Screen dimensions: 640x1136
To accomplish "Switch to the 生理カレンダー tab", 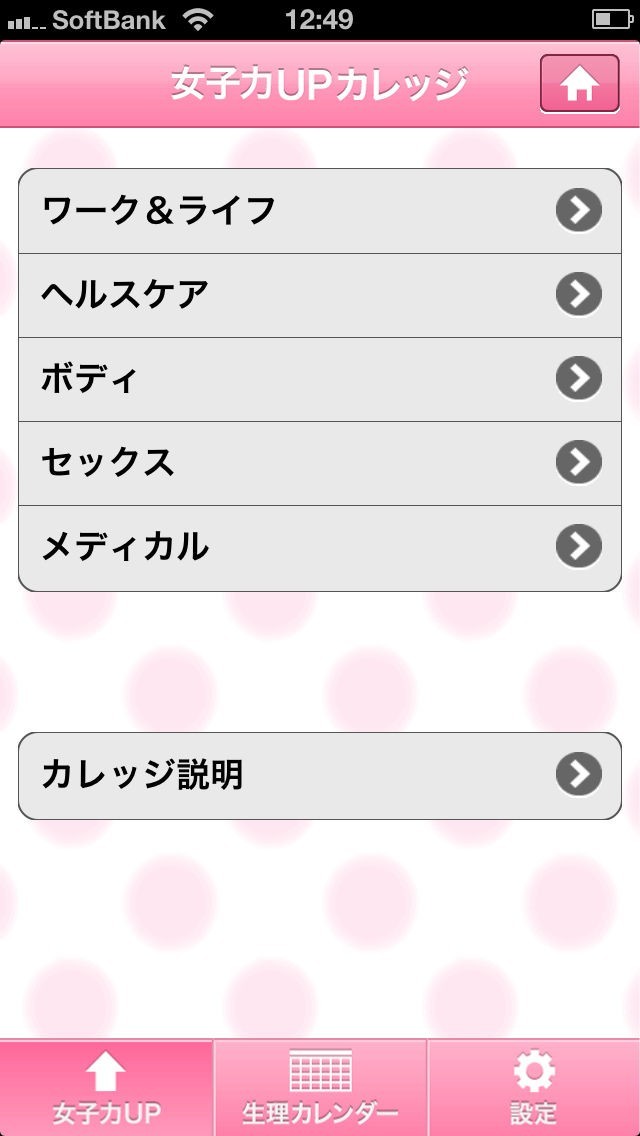I will click(320, 1088).
